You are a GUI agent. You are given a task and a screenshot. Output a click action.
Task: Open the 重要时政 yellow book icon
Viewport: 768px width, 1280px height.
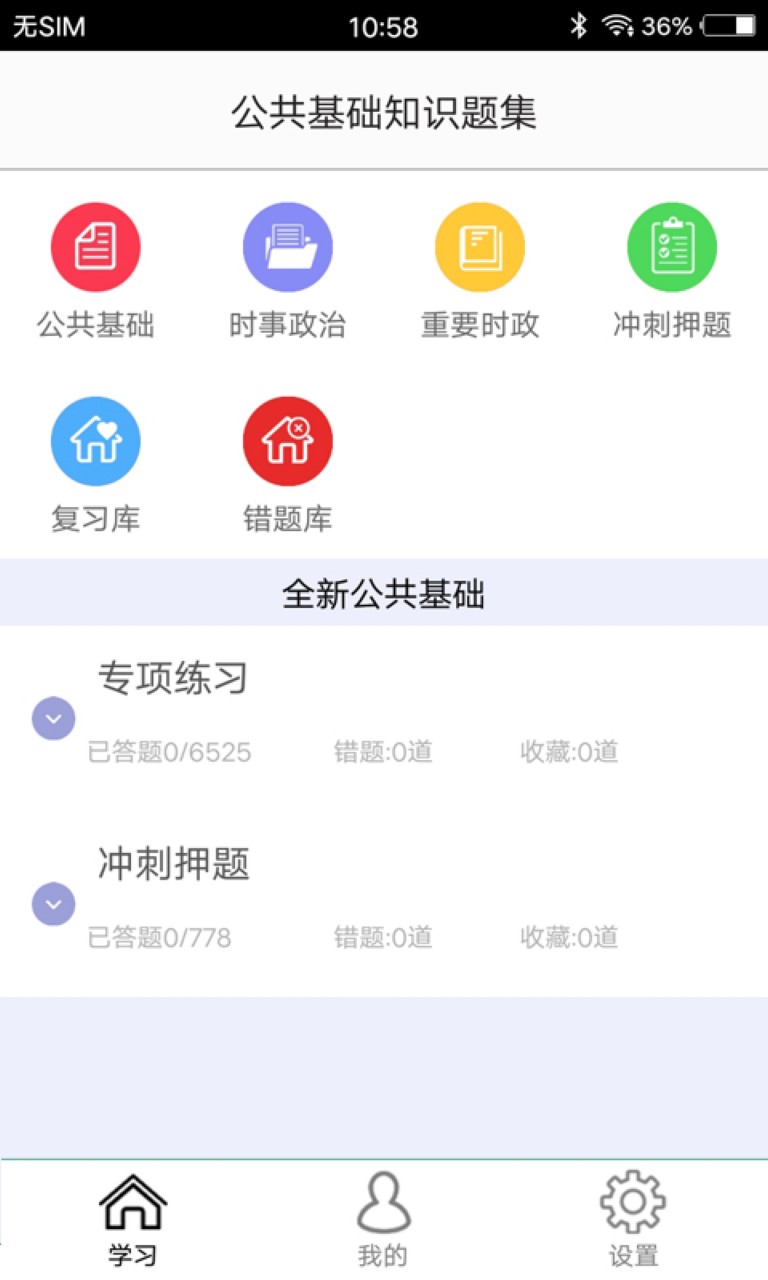click(x=479, y=245)
